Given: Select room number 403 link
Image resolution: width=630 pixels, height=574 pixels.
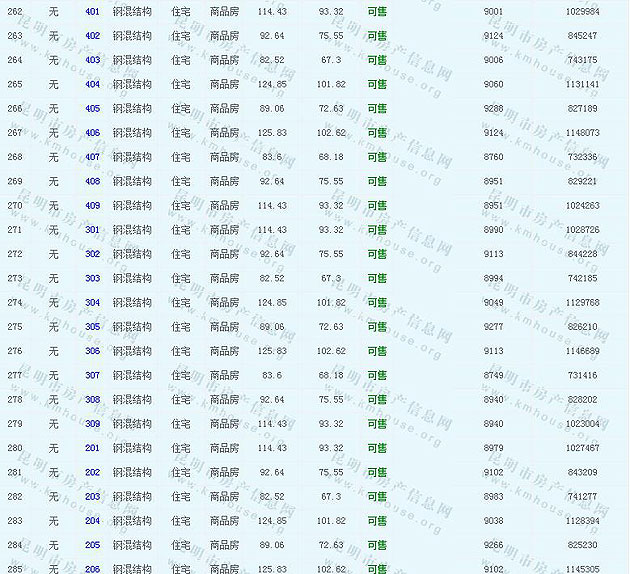Looking at the screenshot, I should point(92,60).
